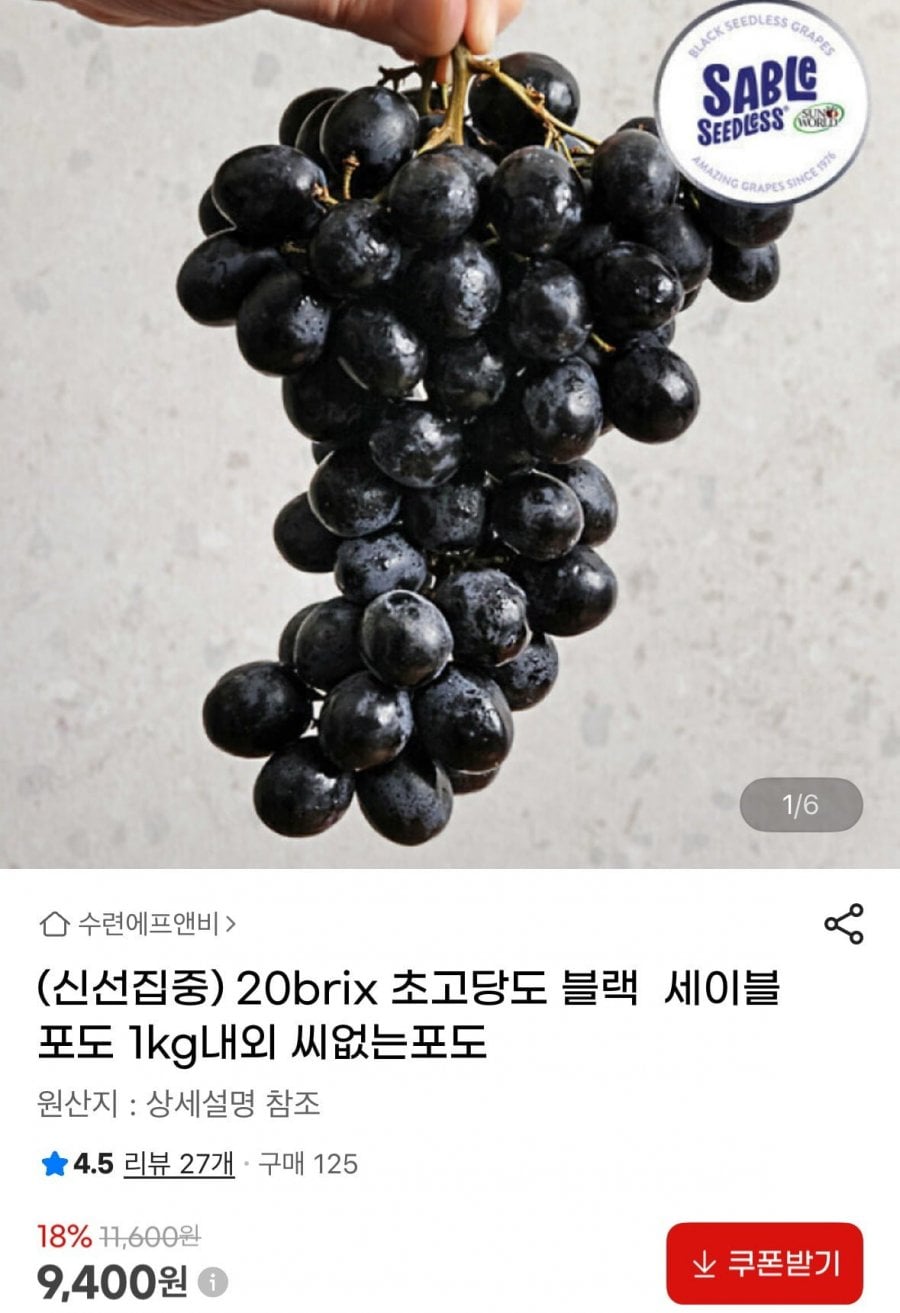Screen dimensions: 900x1313
Task: Tap the 쿠폰받기 coupon button
Action: click(764, 1263)
